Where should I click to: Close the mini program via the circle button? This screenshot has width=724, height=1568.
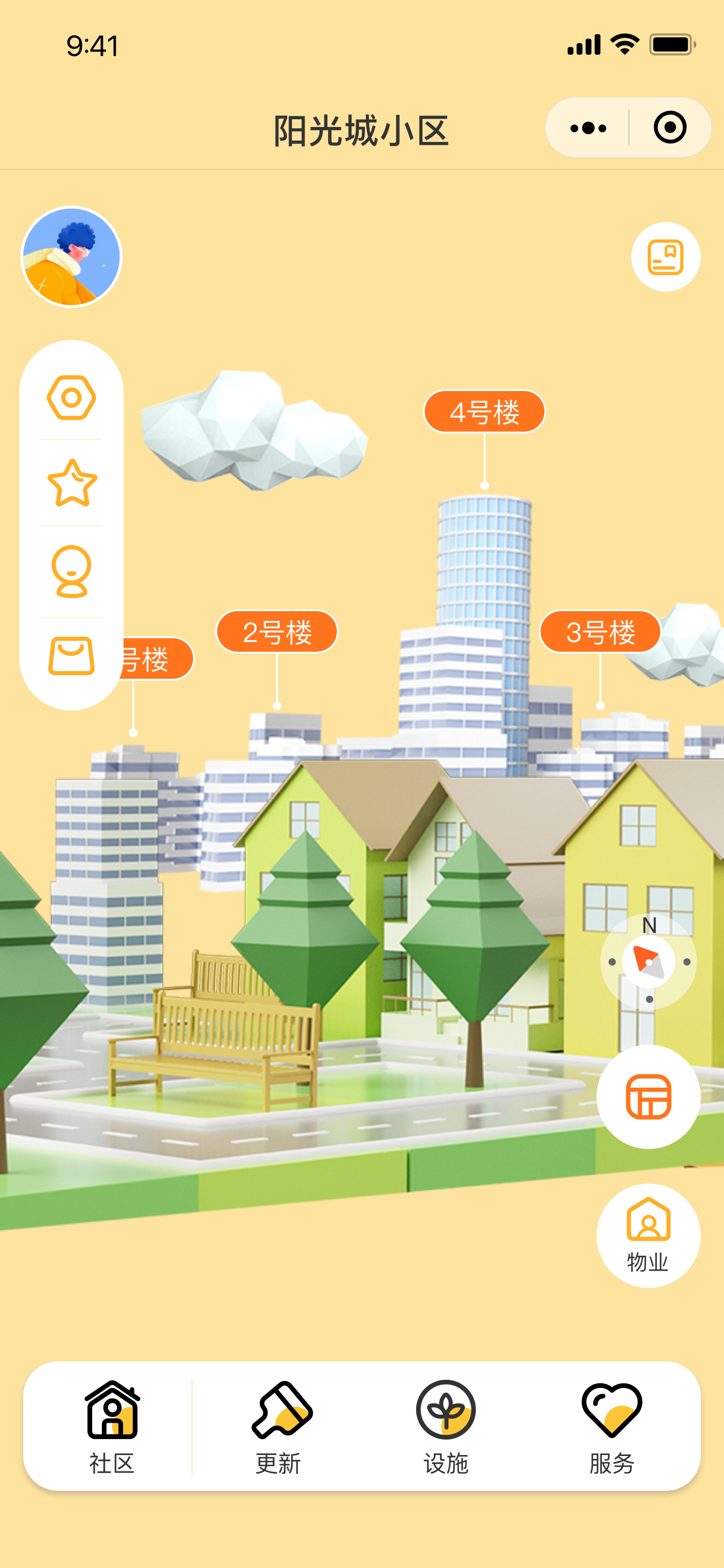(670, 128)
